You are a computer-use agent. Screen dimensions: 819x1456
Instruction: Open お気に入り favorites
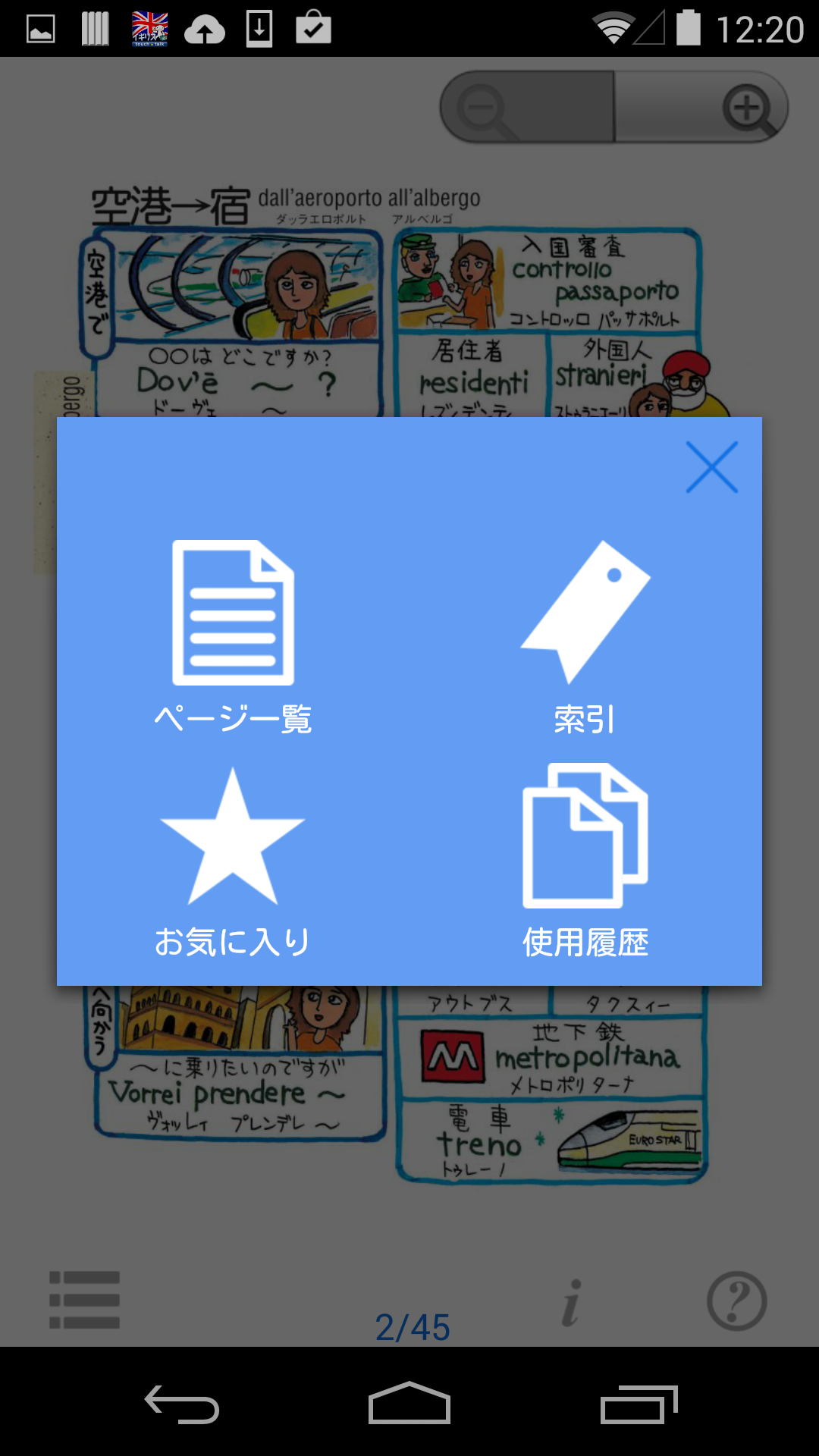pos(233,860)
